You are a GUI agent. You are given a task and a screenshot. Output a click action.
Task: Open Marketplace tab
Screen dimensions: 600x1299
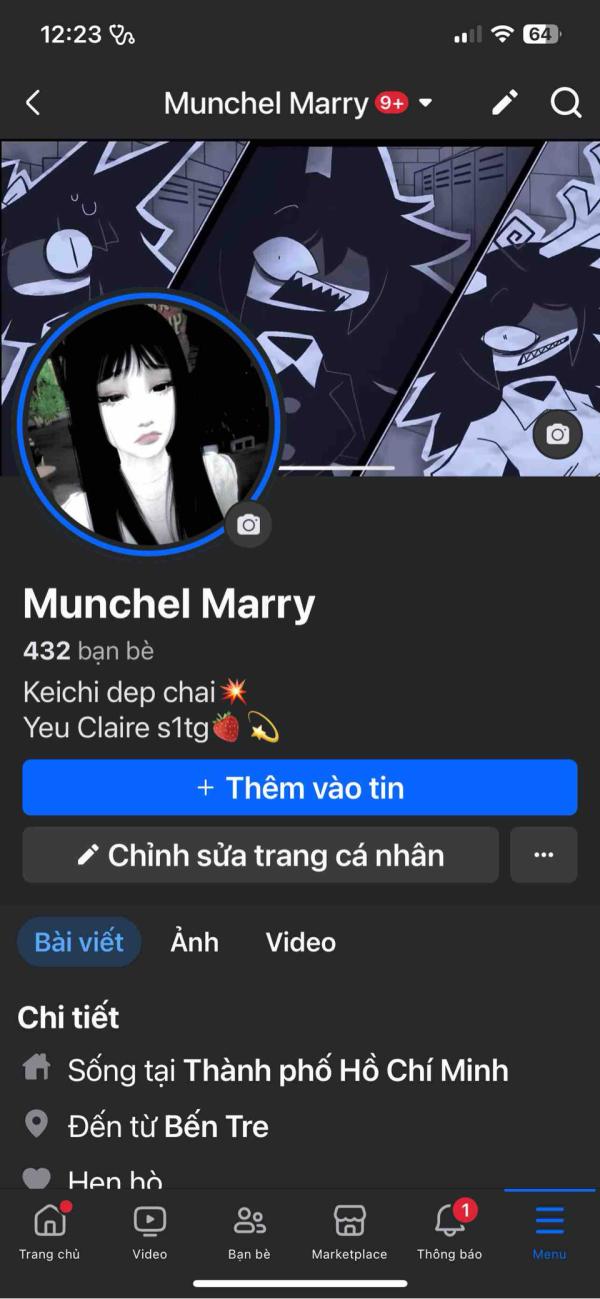(x=349, y=1231)
